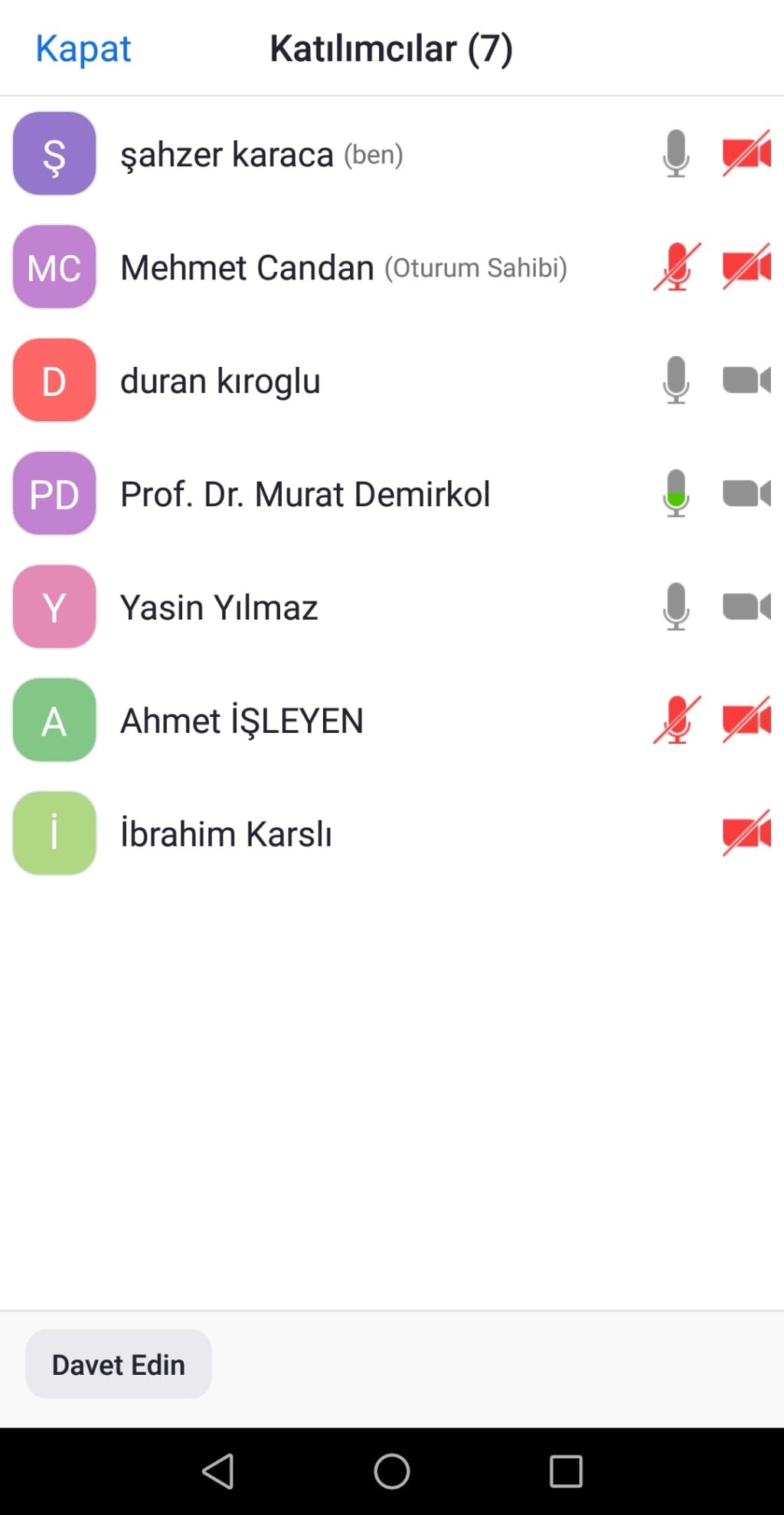Return to the home screen
The height and width of the screenshot is (1515, 784).
(392, 1471)
